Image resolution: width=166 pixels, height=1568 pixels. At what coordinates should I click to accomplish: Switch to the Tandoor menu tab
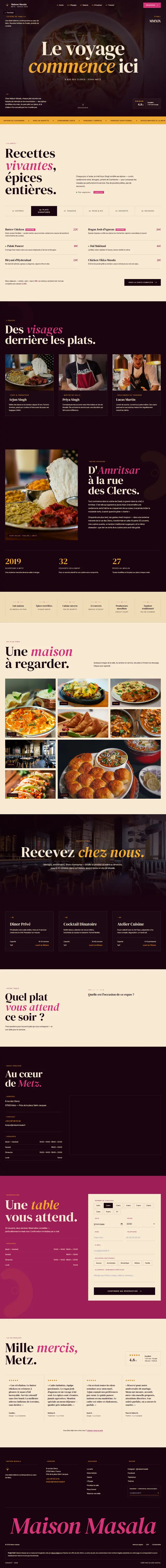pyautogui.click(x=70, y=211)
